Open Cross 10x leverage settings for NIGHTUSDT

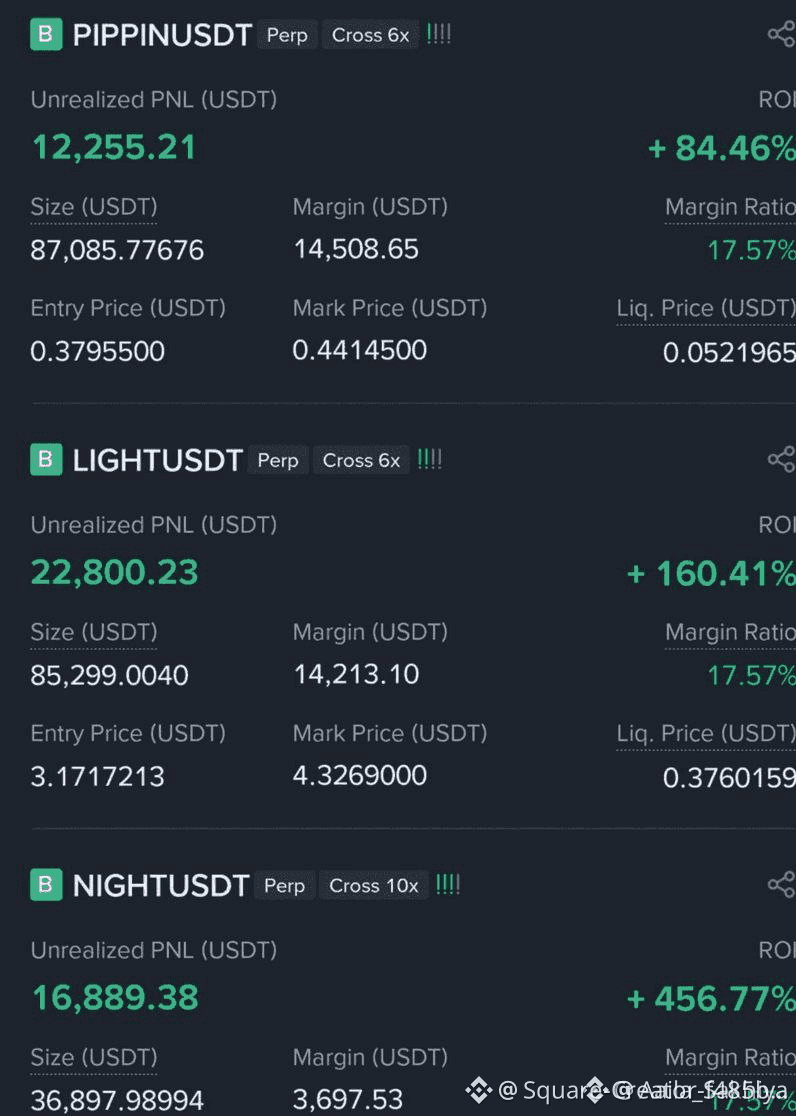[373, 885]
